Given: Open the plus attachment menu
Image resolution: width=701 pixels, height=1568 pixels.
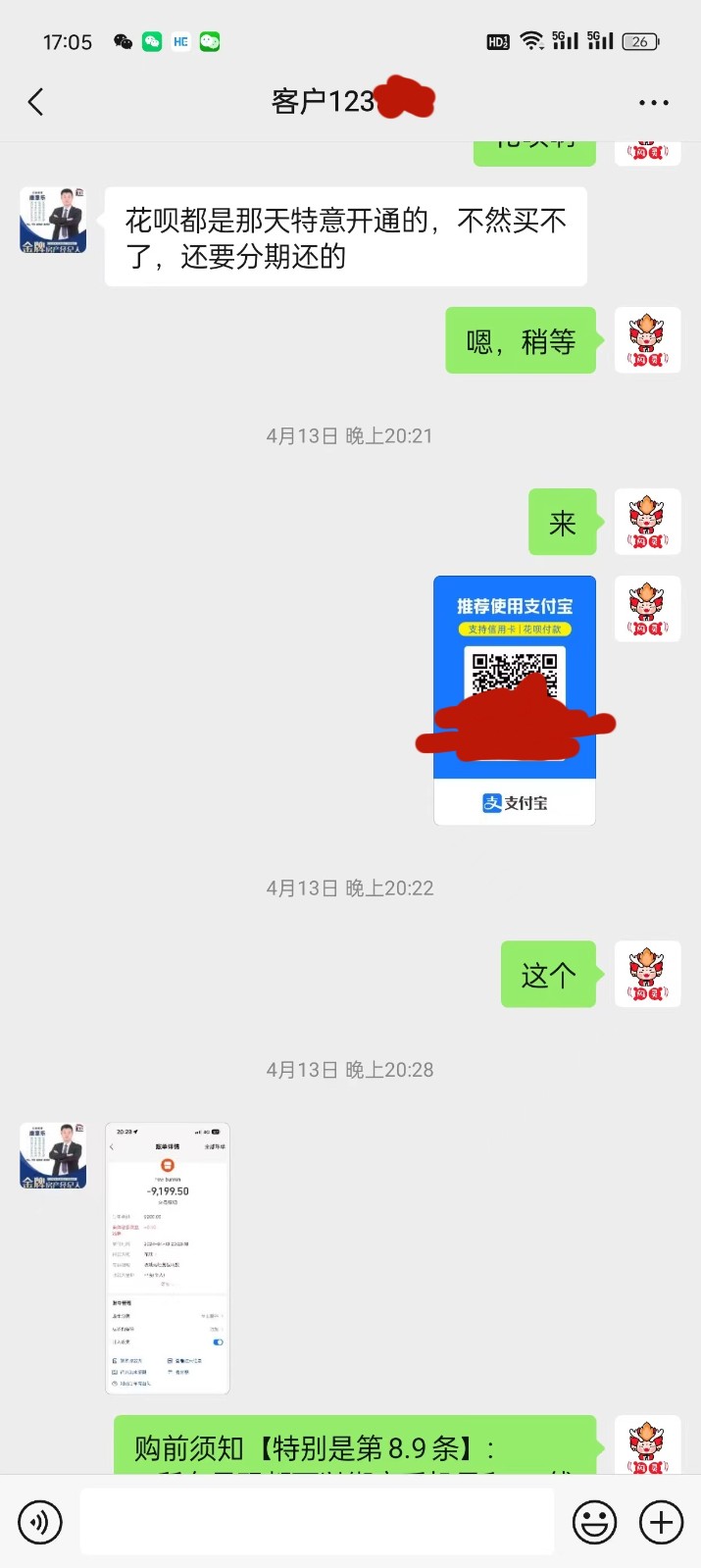Looking at the screenshot, I should pyautogui.click(x=662, y=1522).
